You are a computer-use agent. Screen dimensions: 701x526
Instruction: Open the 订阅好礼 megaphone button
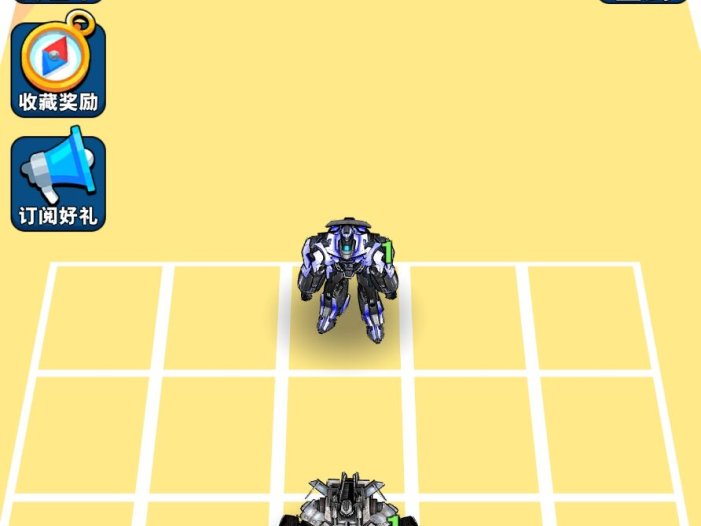tap(58, 181)
